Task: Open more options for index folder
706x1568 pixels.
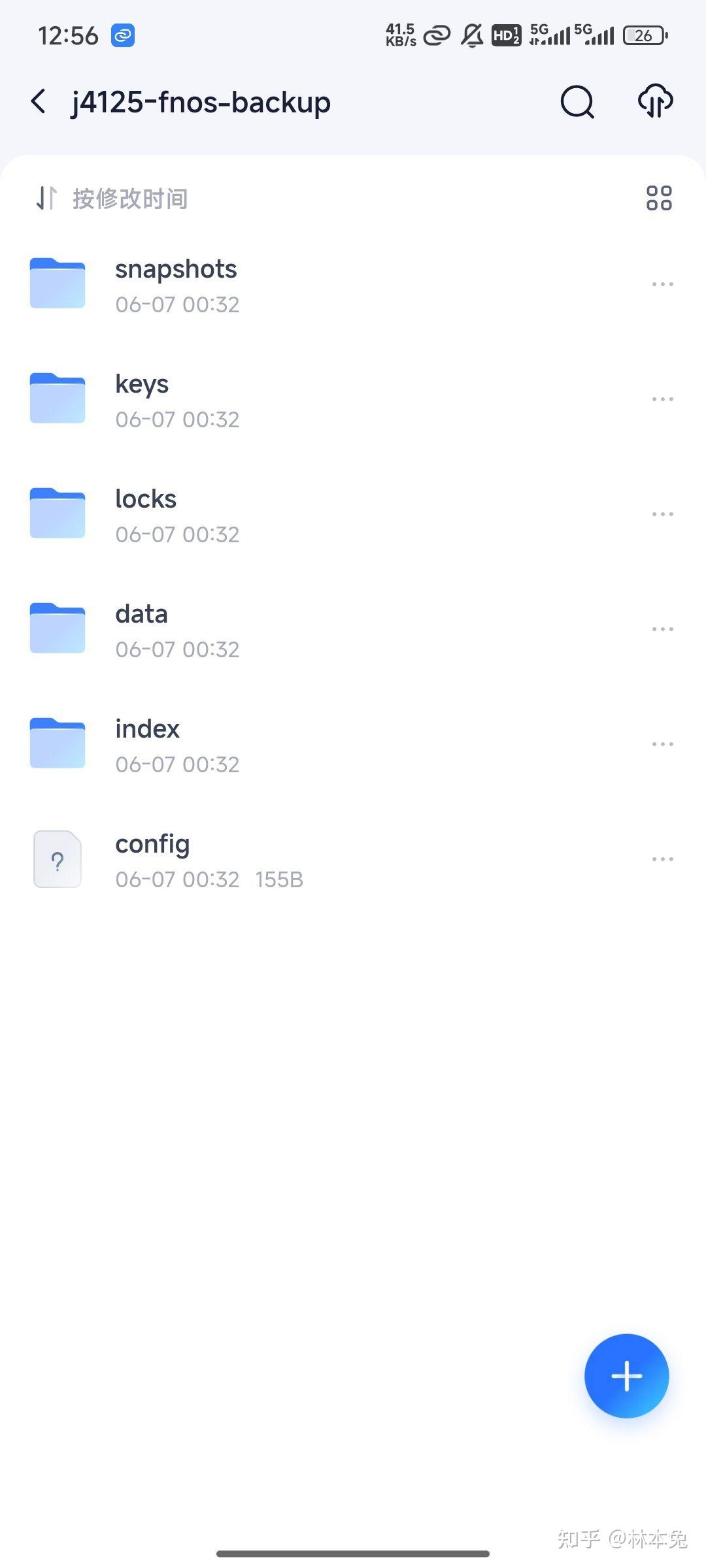Action: tap(662, 744)
